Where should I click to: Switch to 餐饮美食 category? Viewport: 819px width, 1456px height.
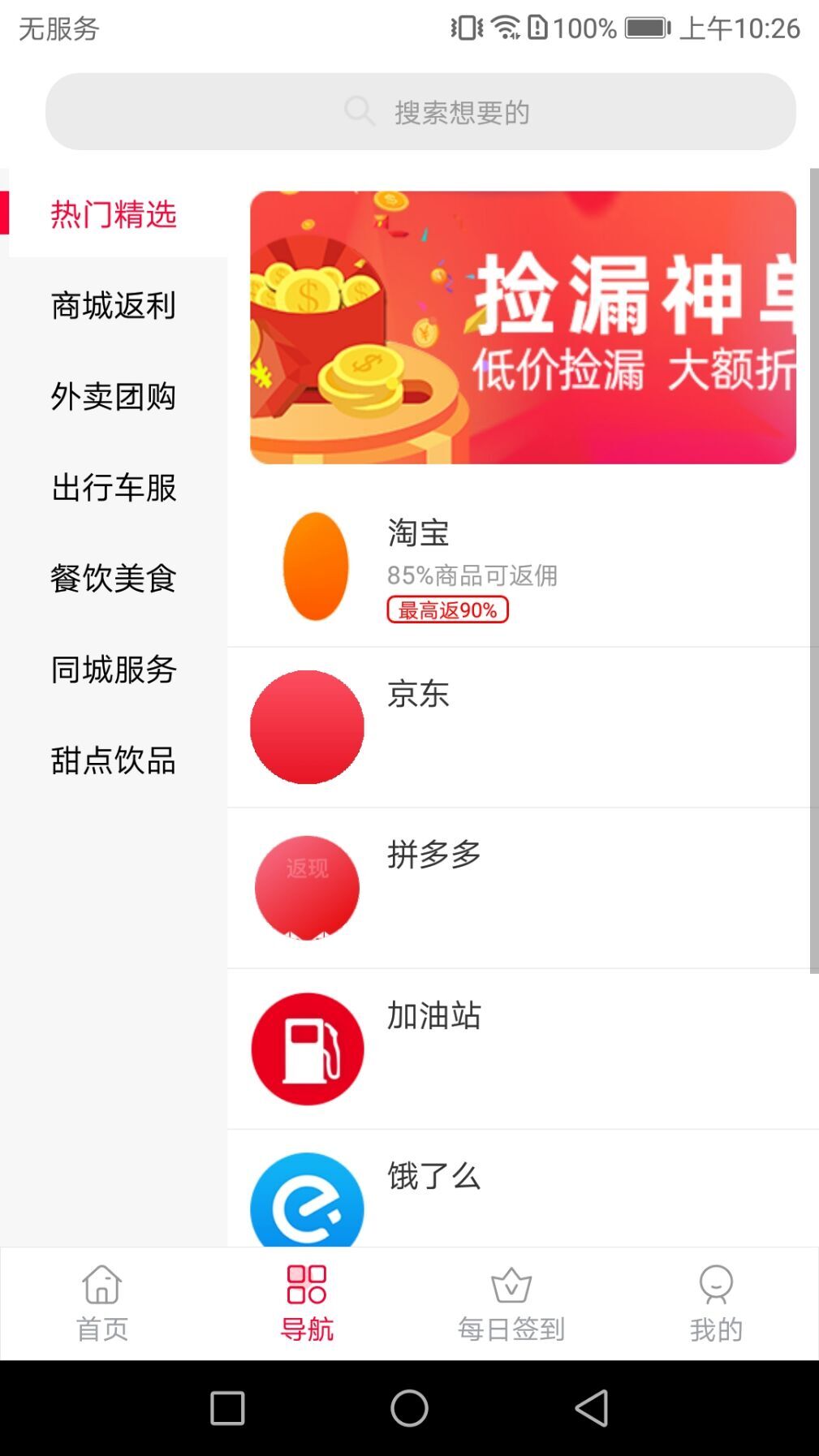tap(114, 579)
